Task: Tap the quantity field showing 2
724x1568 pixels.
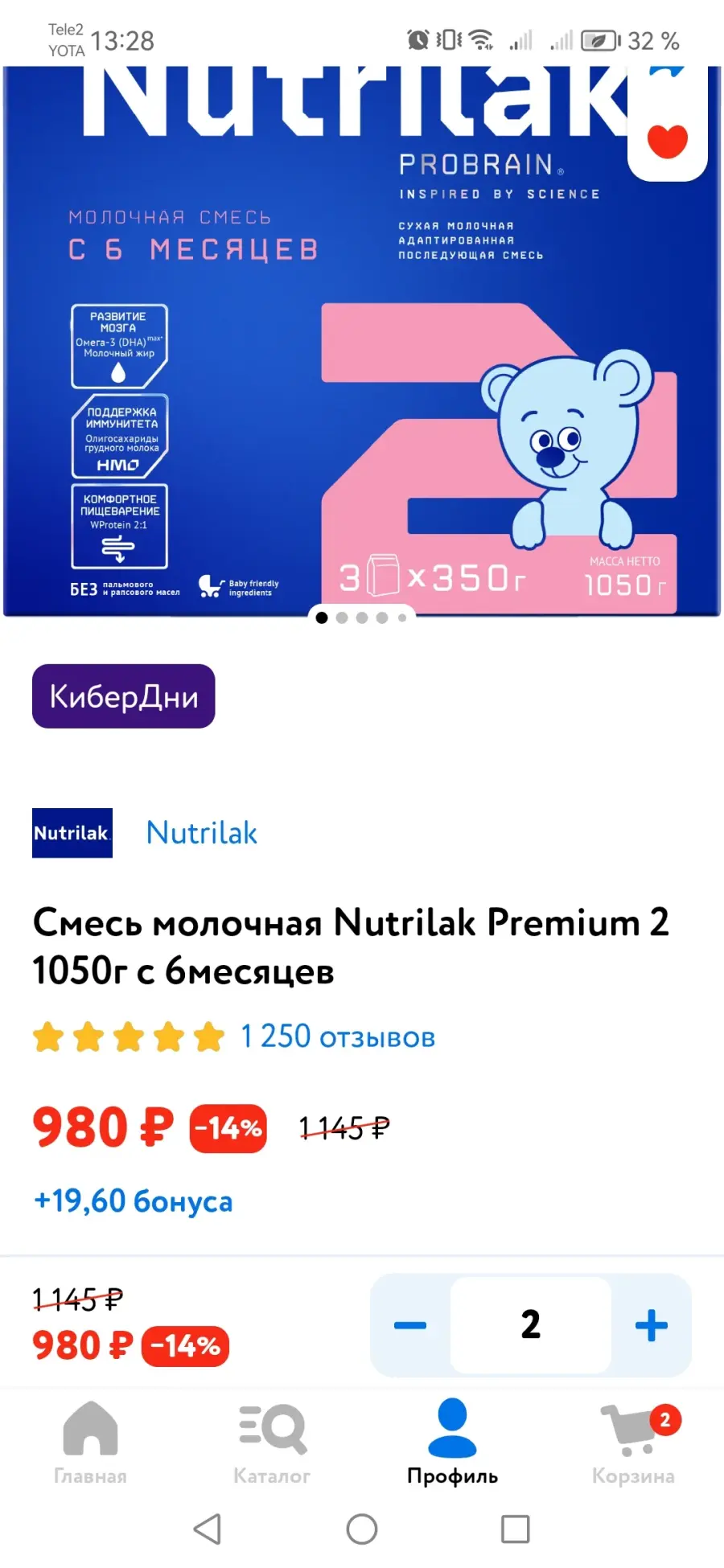Action: click(x=531, y=1325)
